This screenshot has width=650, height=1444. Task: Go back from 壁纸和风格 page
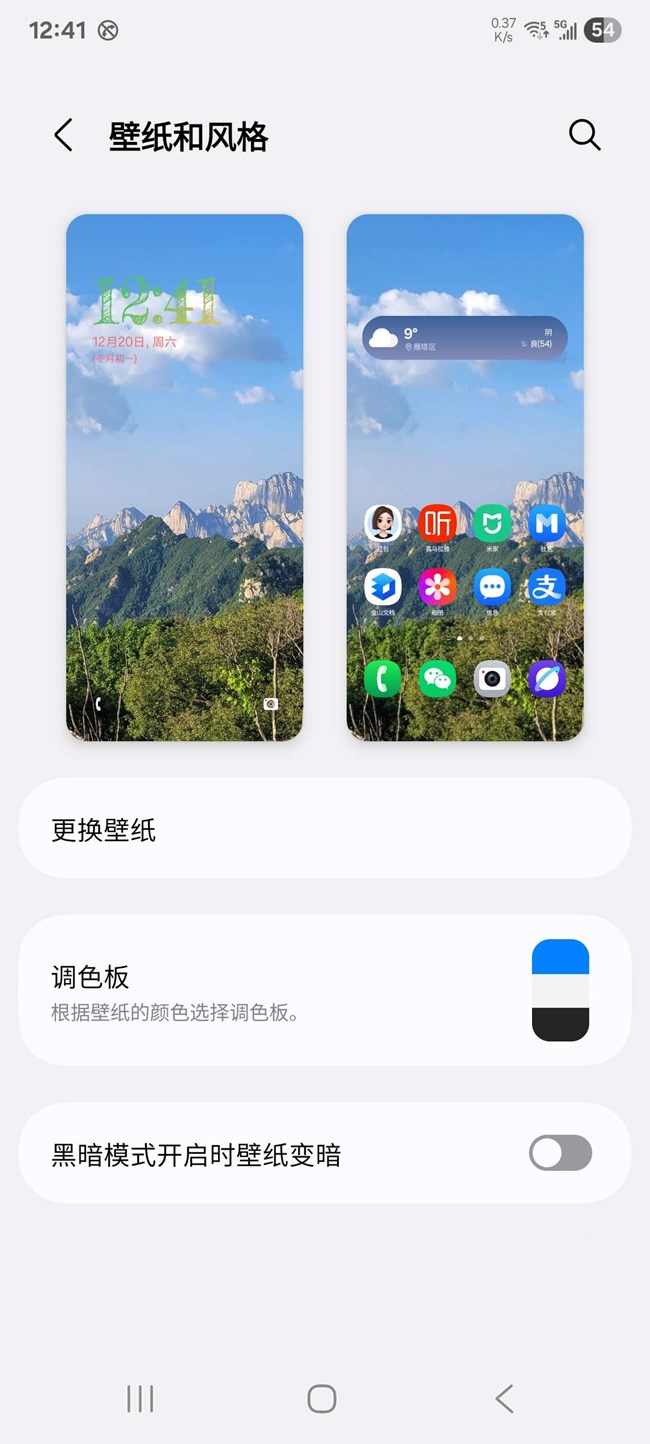click(x=64, y=135)
